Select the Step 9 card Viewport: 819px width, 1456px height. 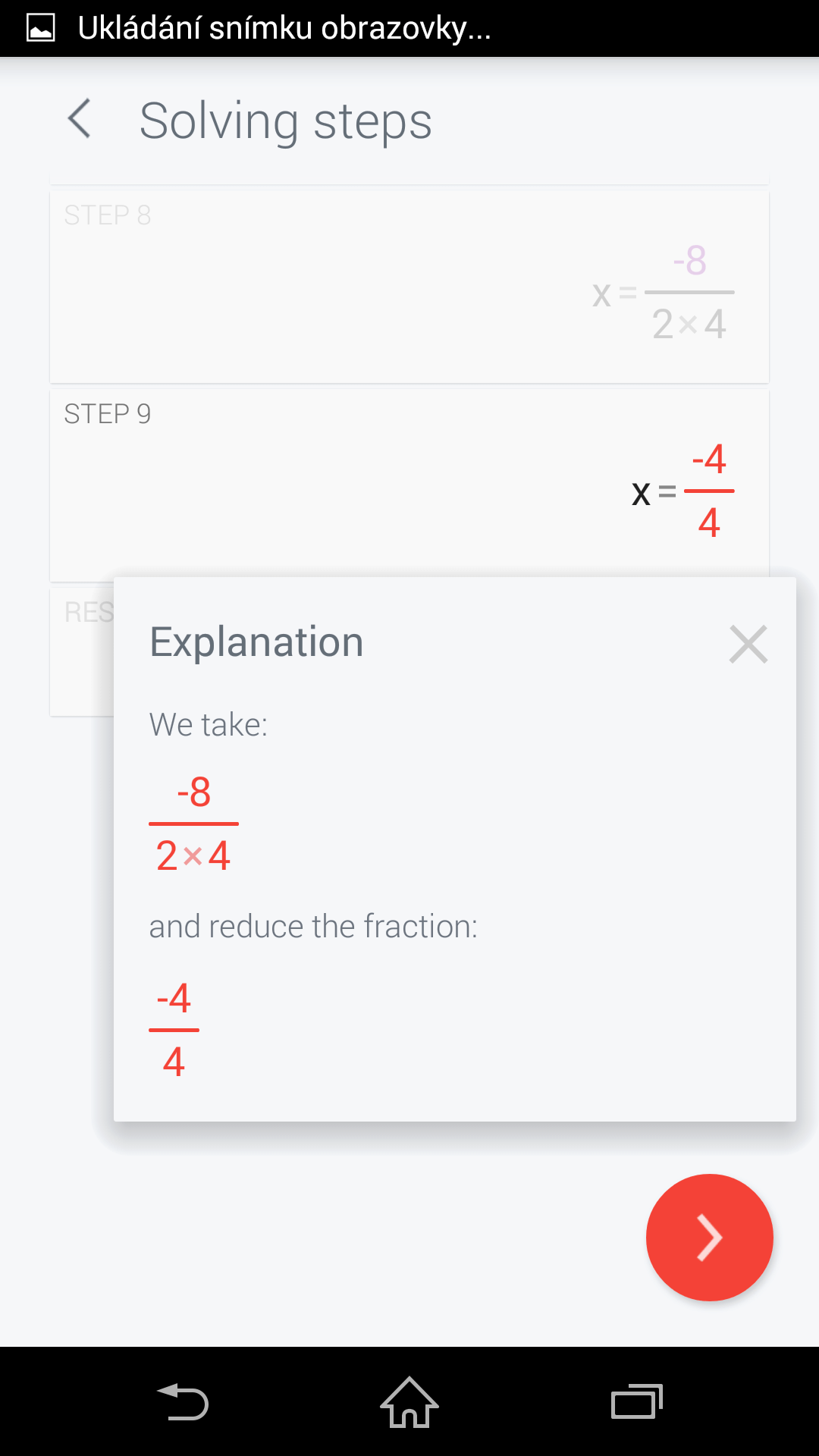point(409,485)
